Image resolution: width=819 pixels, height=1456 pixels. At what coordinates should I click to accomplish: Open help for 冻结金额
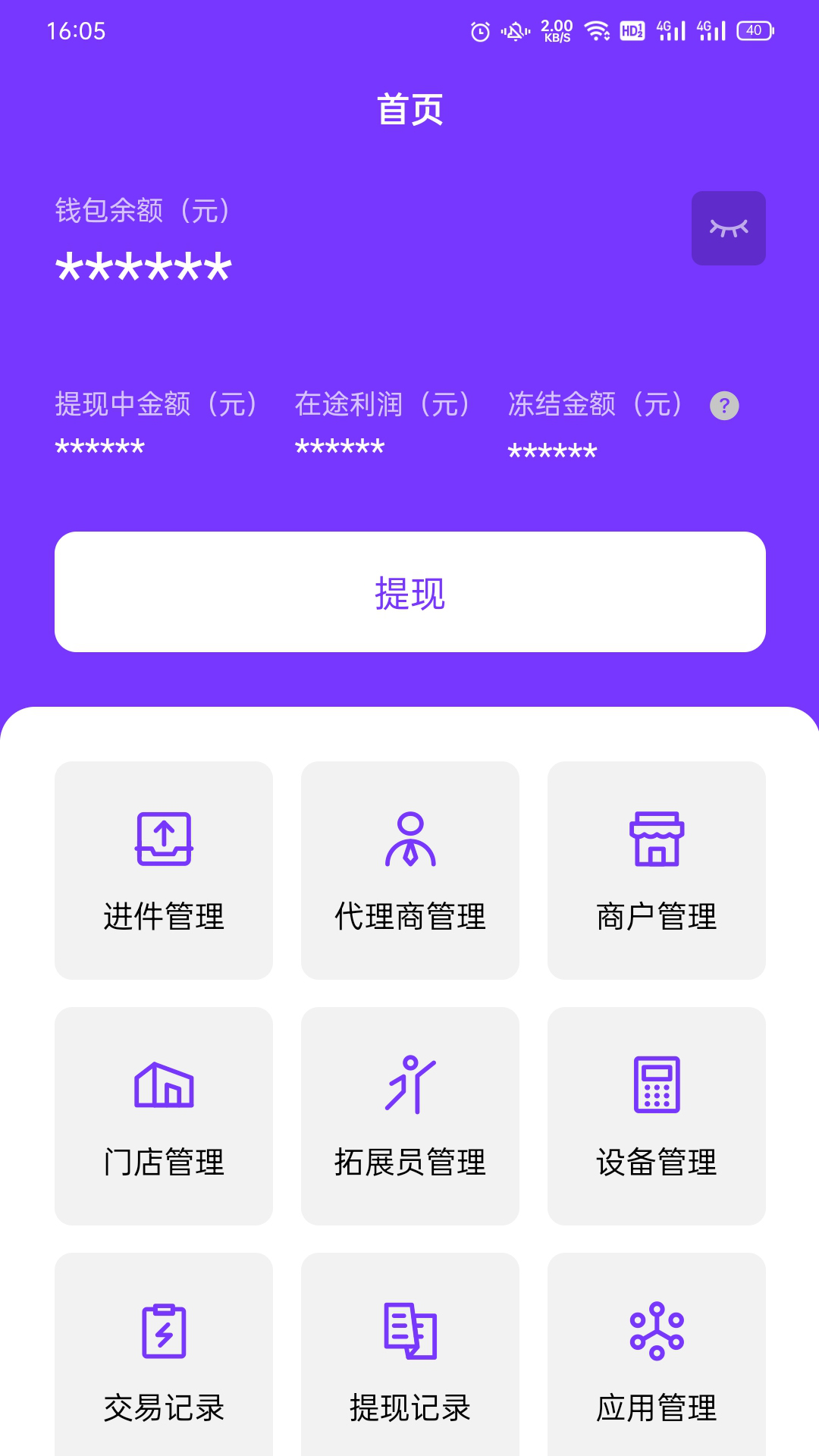pyautogui.click(x=724, y=406)
